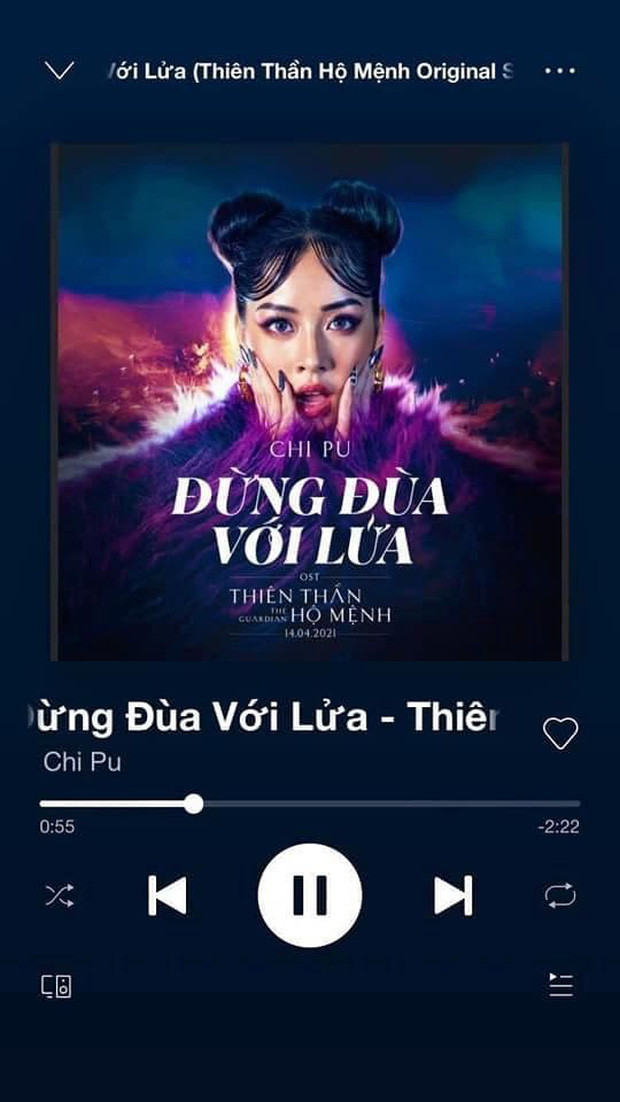Viewport: 620px width, 1102px height.
Task: Skip to the previous track
Action: pyautogui.click(x=168, y=895)
